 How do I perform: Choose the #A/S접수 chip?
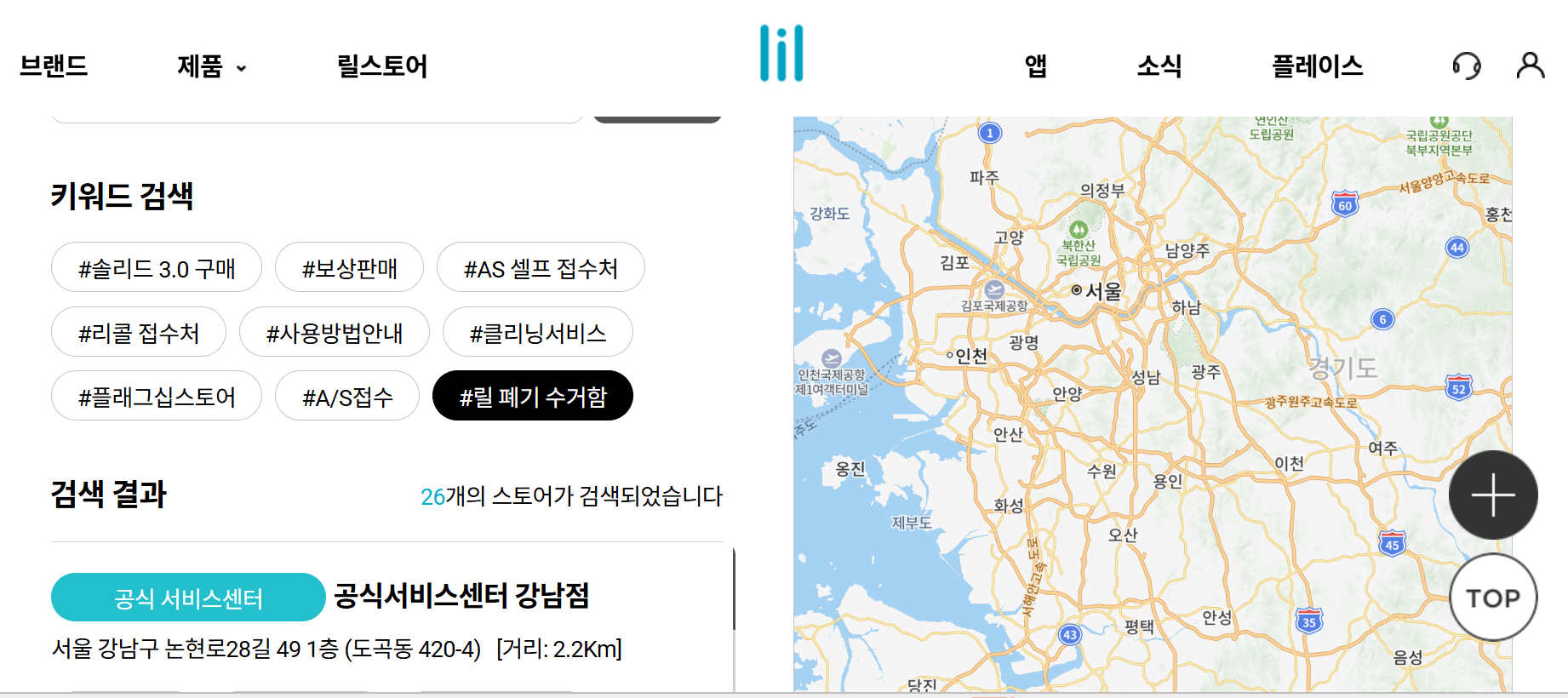[347, 397]
